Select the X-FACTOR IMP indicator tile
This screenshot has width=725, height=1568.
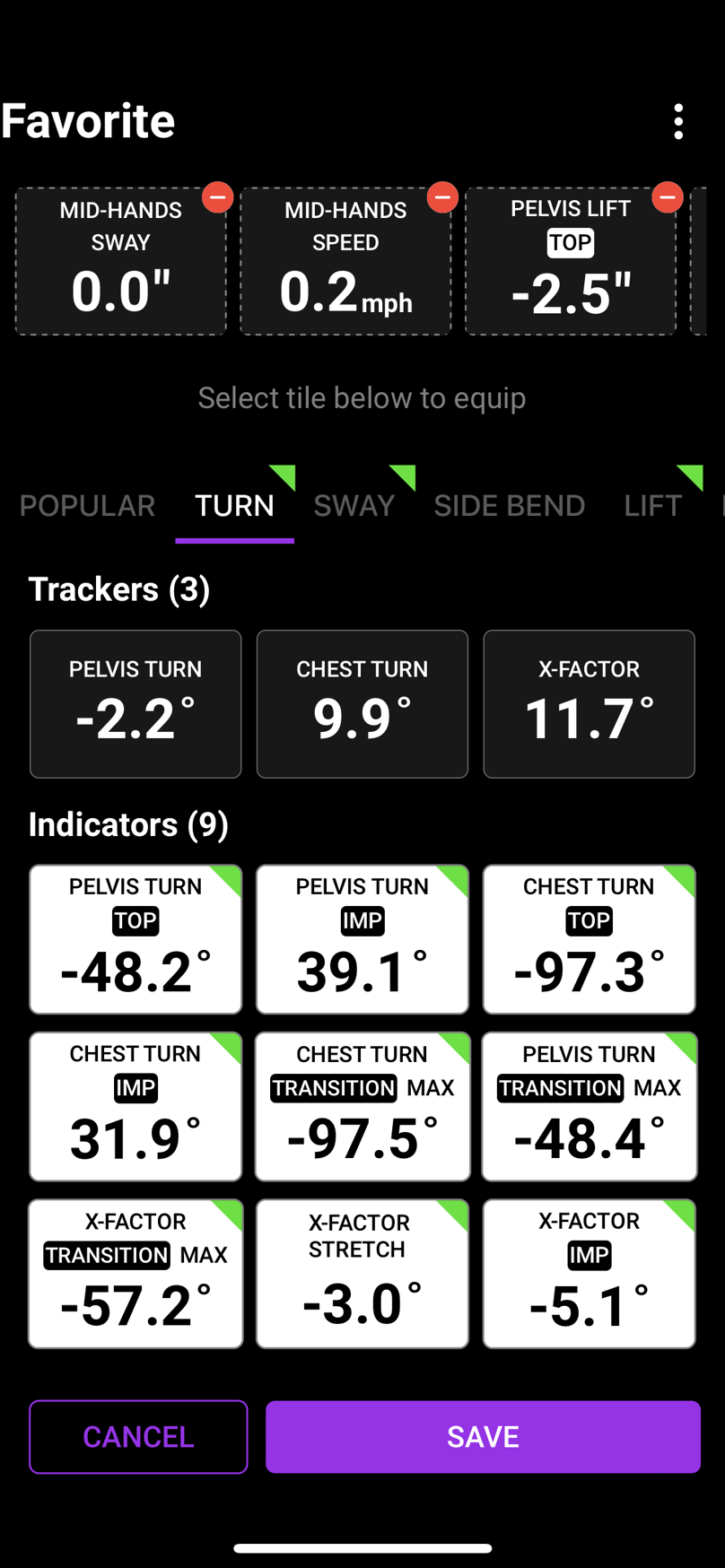point(589,1273)
